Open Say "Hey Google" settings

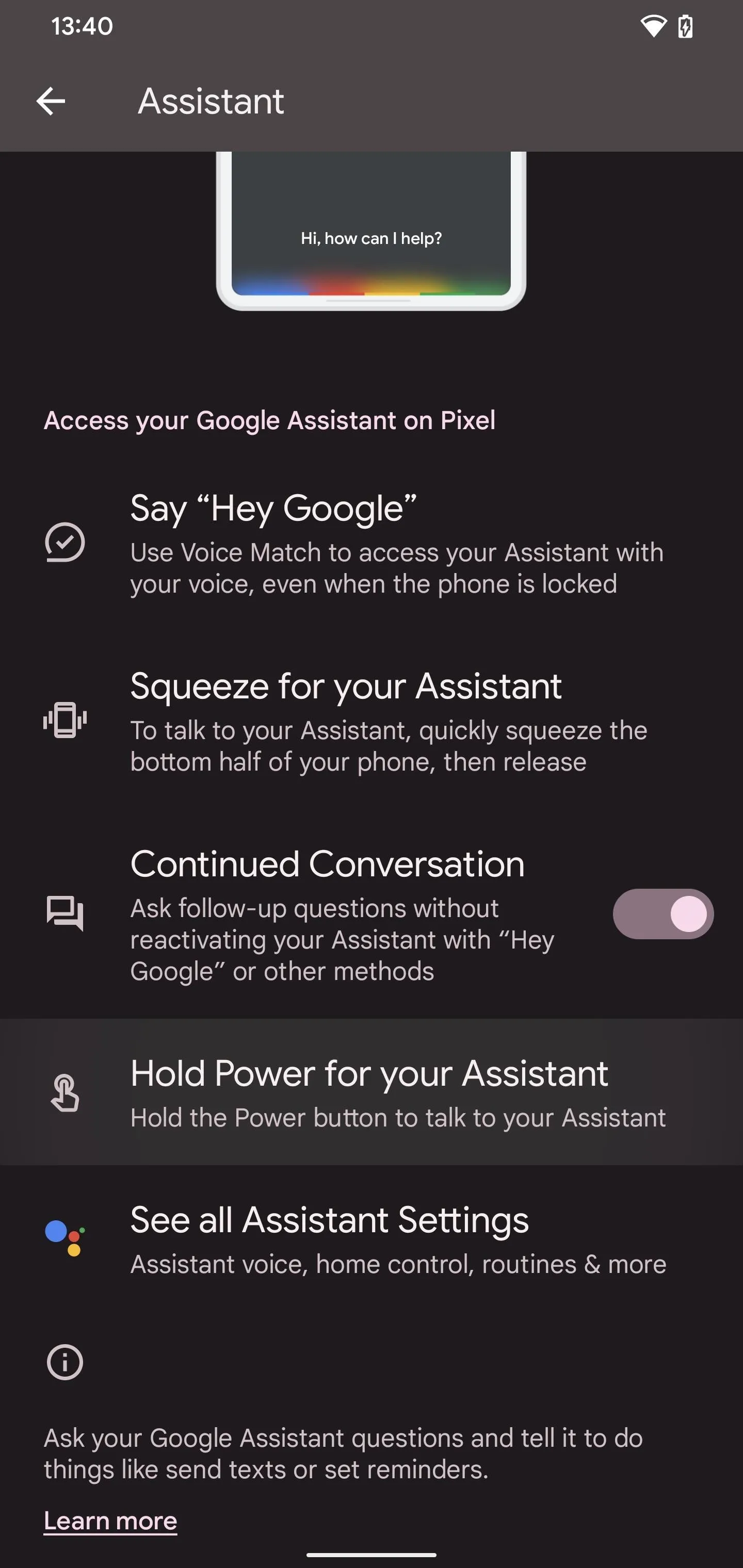point(372,543)
